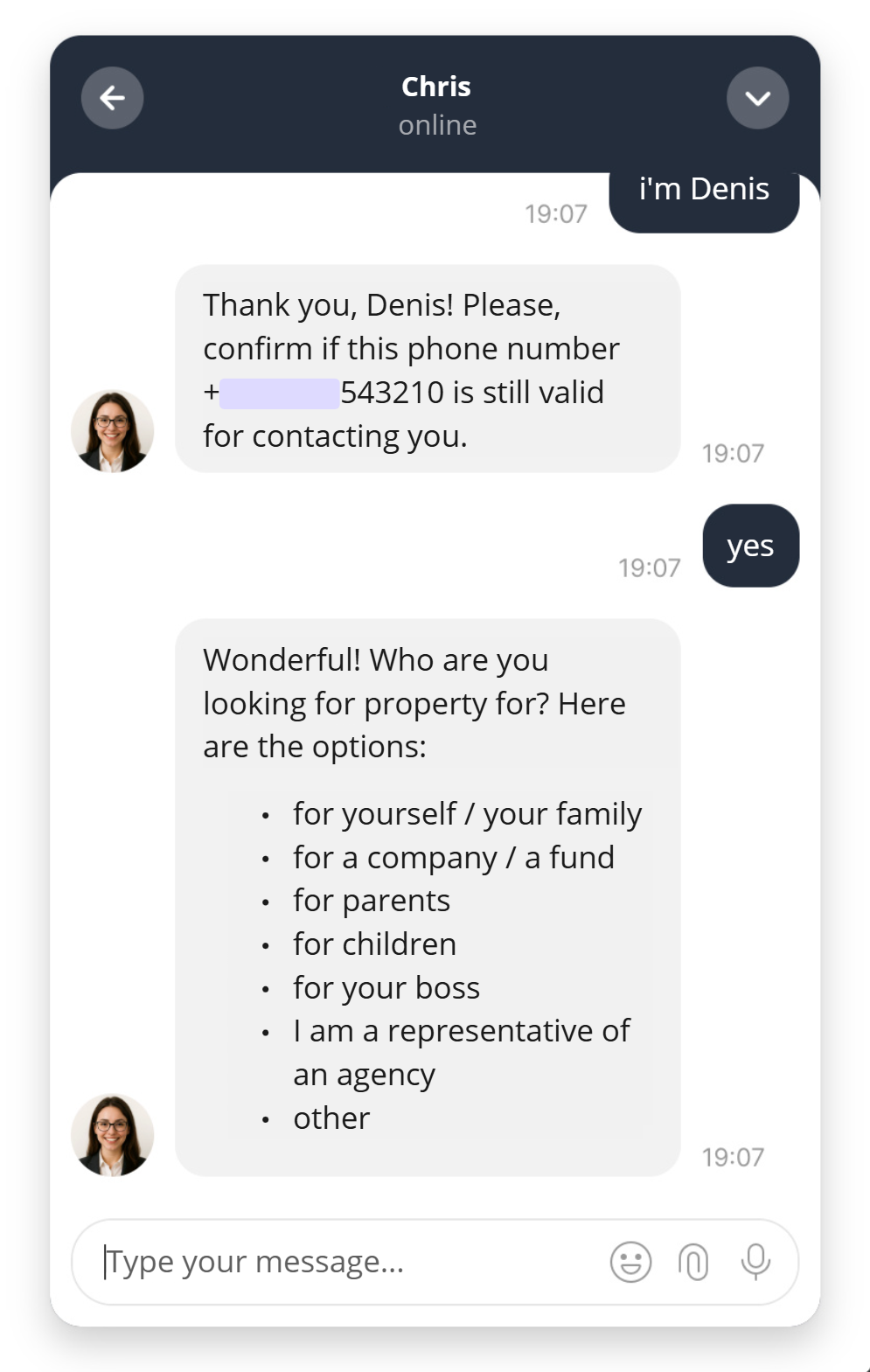The height and width of the screenshot is (1372, 870).
Task: Click the agent avatar beside the phone confirmation message
Action: [113, 430]
